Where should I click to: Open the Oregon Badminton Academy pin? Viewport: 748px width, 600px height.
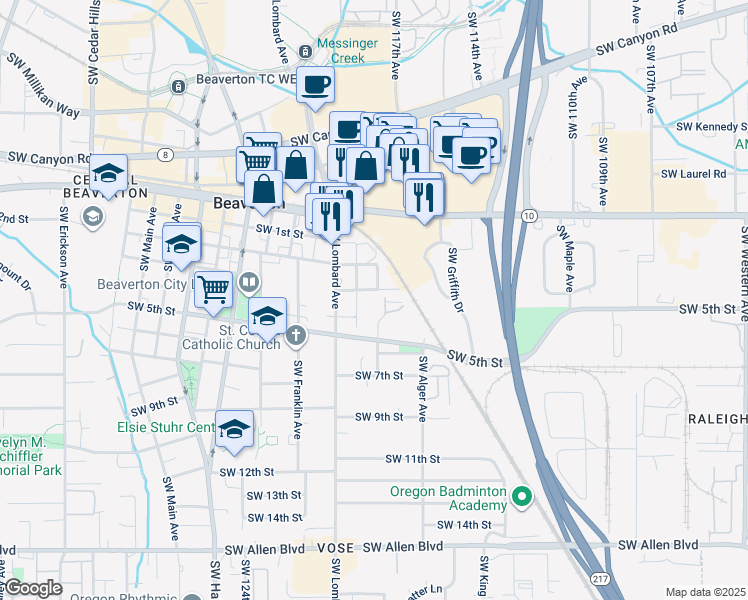pos(520,496)
